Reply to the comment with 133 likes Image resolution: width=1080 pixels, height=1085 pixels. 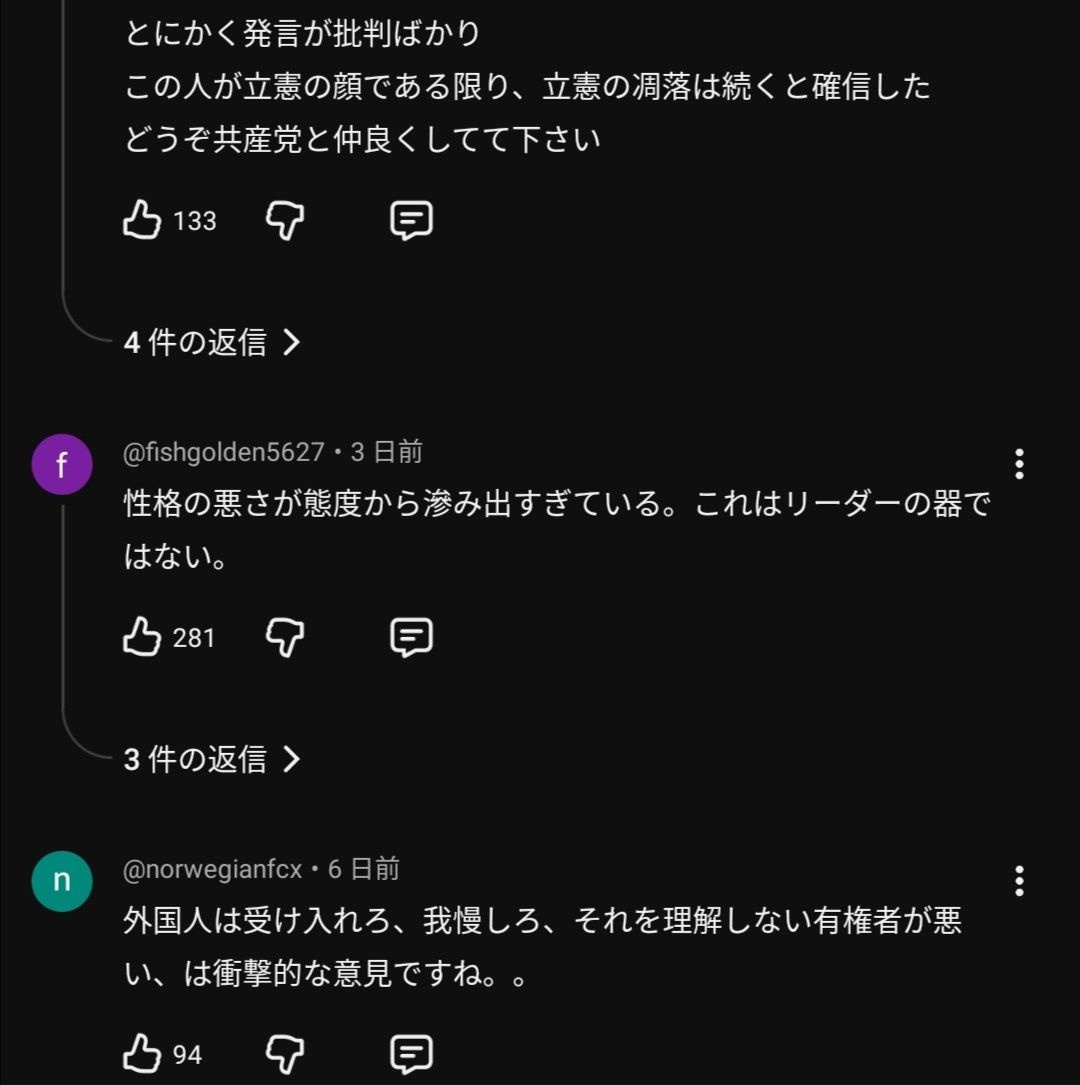[x=411, y=220]
